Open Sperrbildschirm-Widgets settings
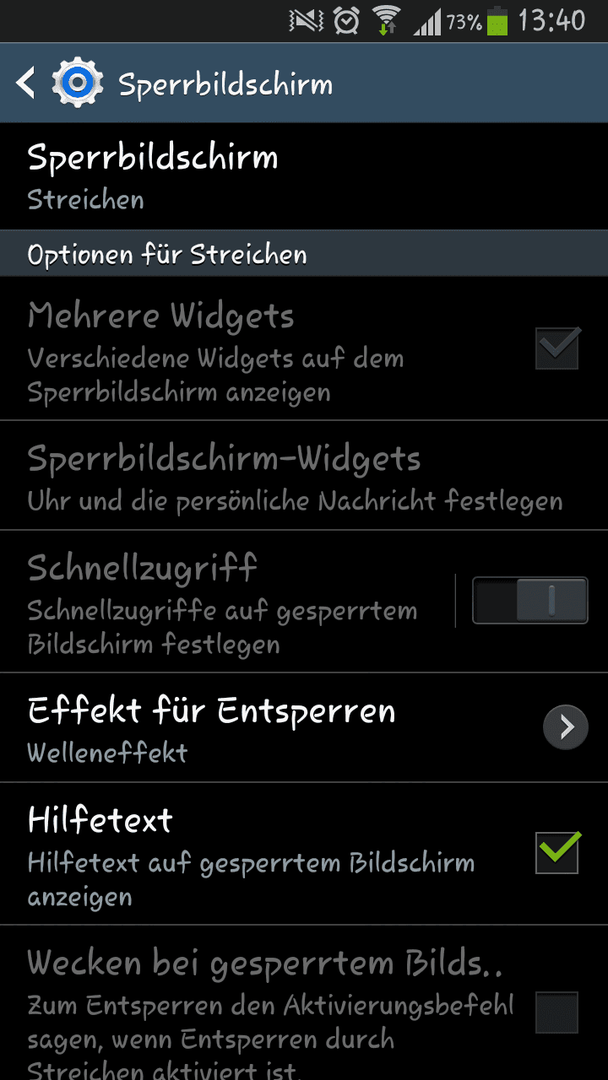 304,475
